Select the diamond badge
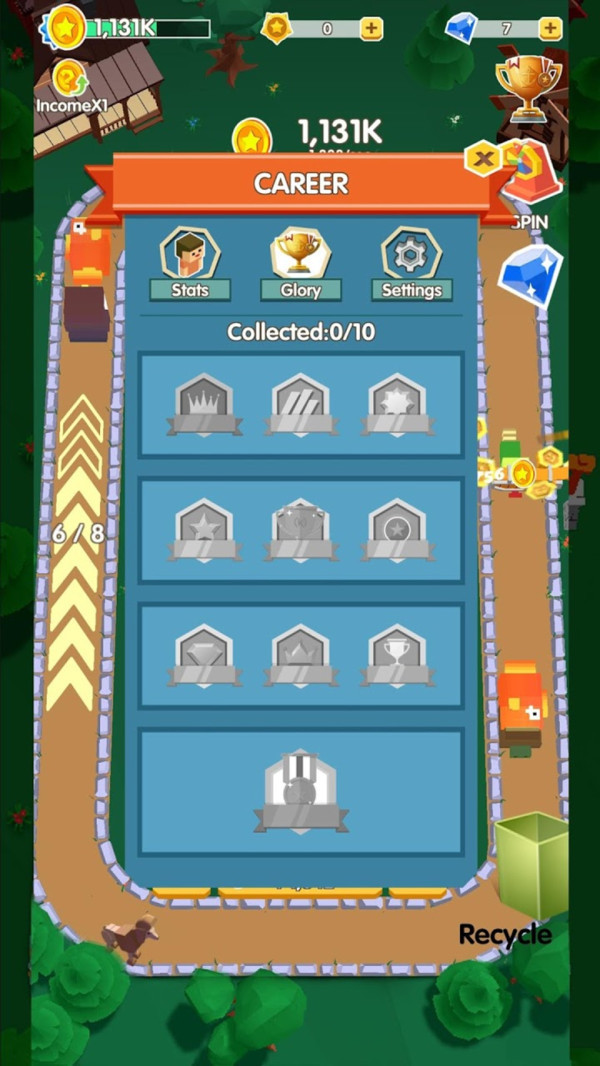600x1066 pixels. tap(204, 654)
